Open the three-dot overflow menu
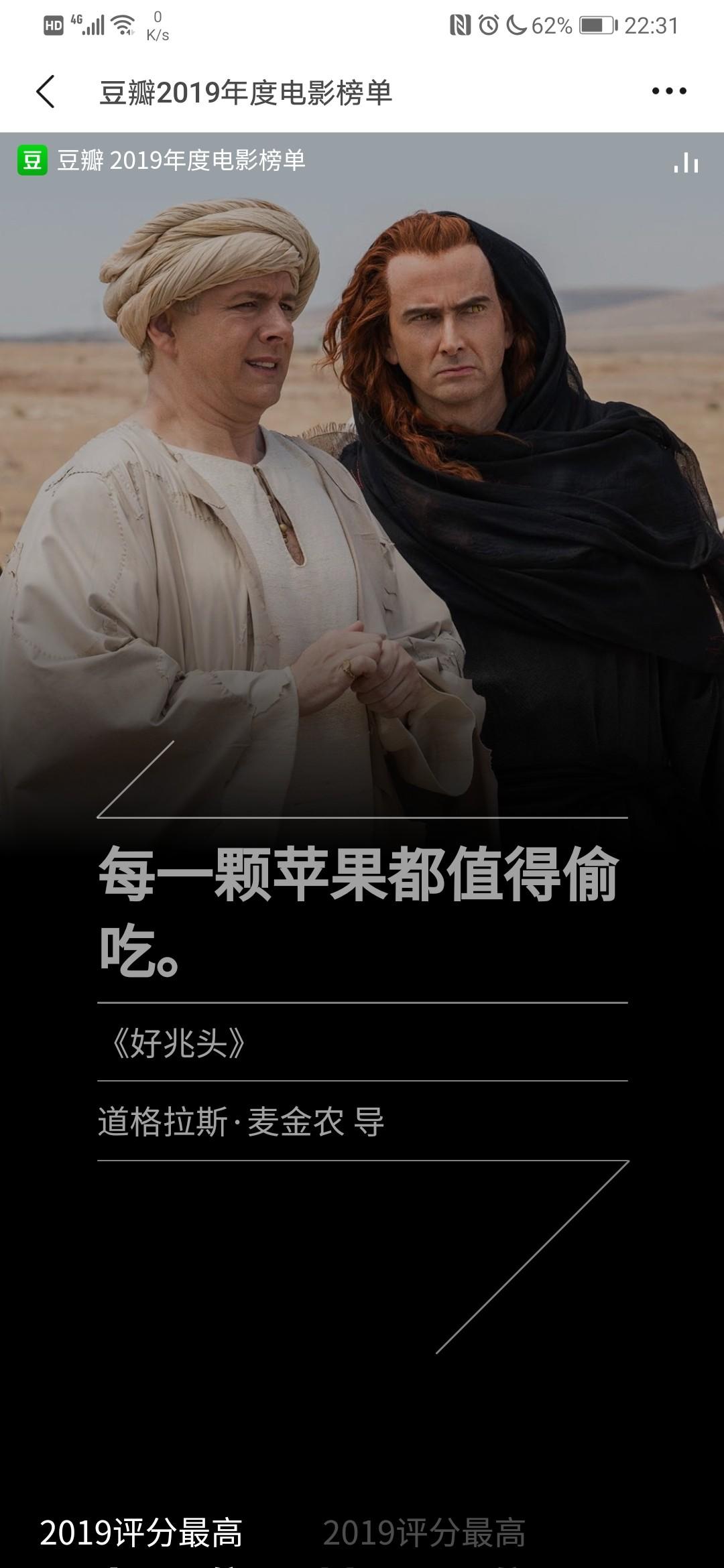The width and height of the screenshot is (724, 1568). 669,91
